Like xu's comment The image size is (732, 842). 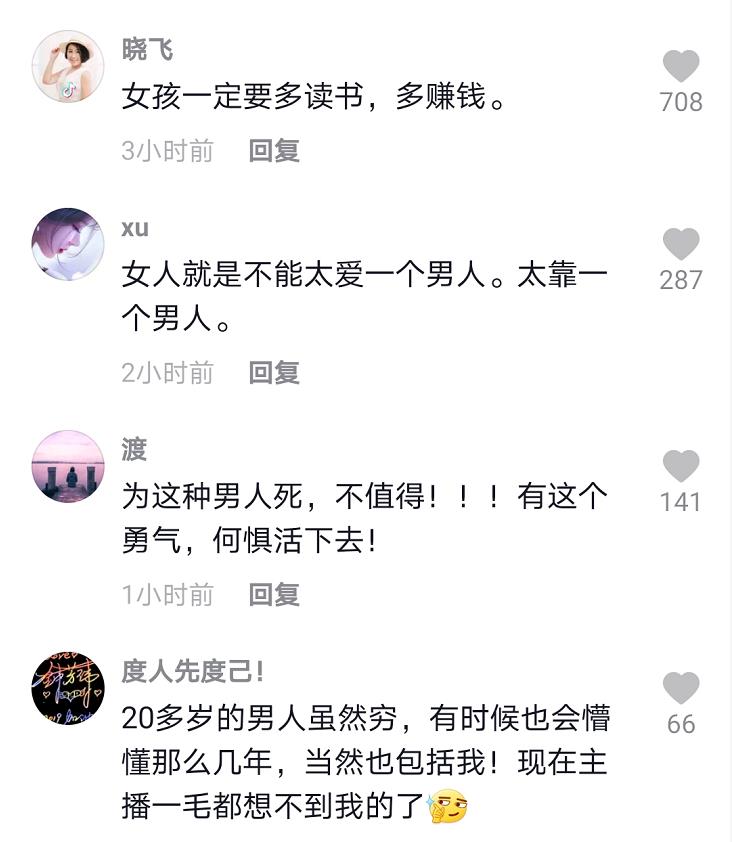tap(681, 245)
